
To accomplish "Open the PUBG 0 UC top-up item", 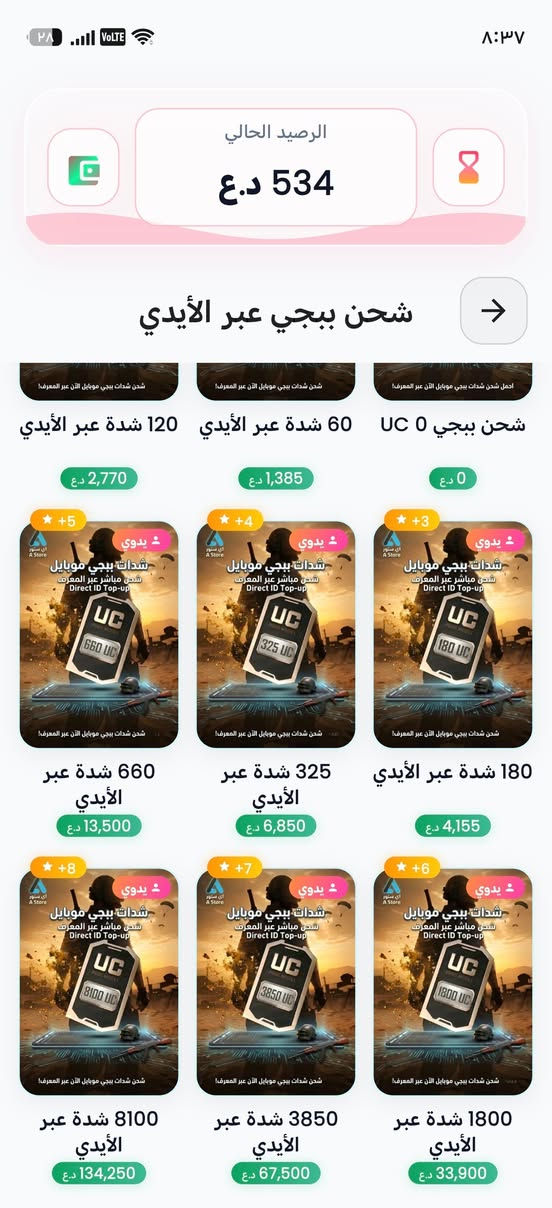I will (x=453, y=425).
